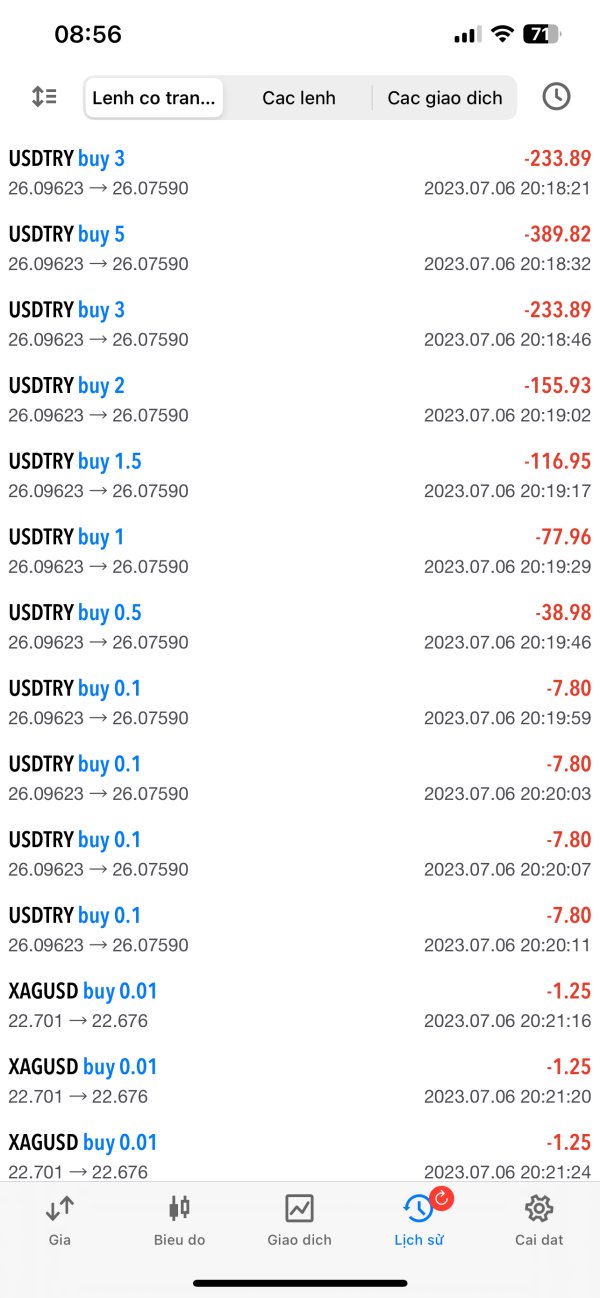The height and width of the screenshot is (1298, 600).
Task: Tap the USDTRY buy 1 trade row
Action: pos(300,551)
